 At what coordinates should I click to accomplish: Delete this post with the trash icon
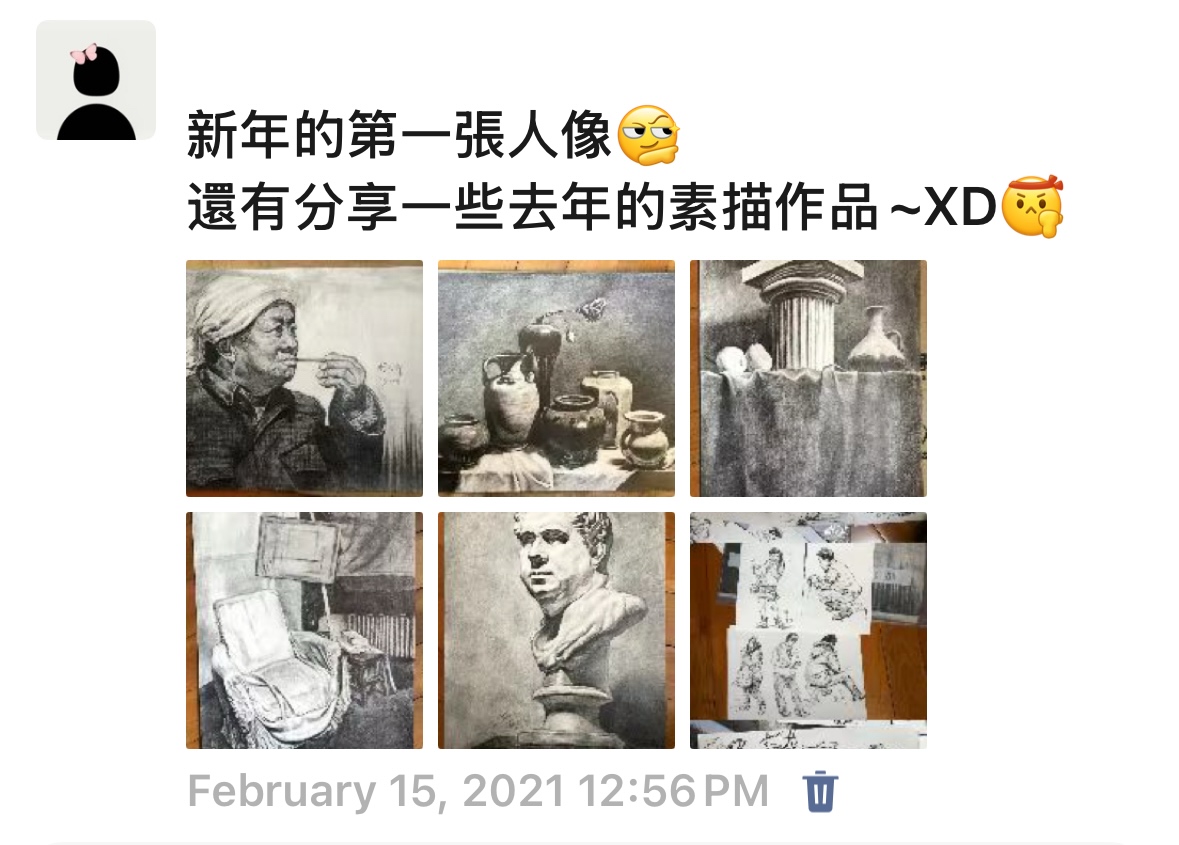coord(821,791)
